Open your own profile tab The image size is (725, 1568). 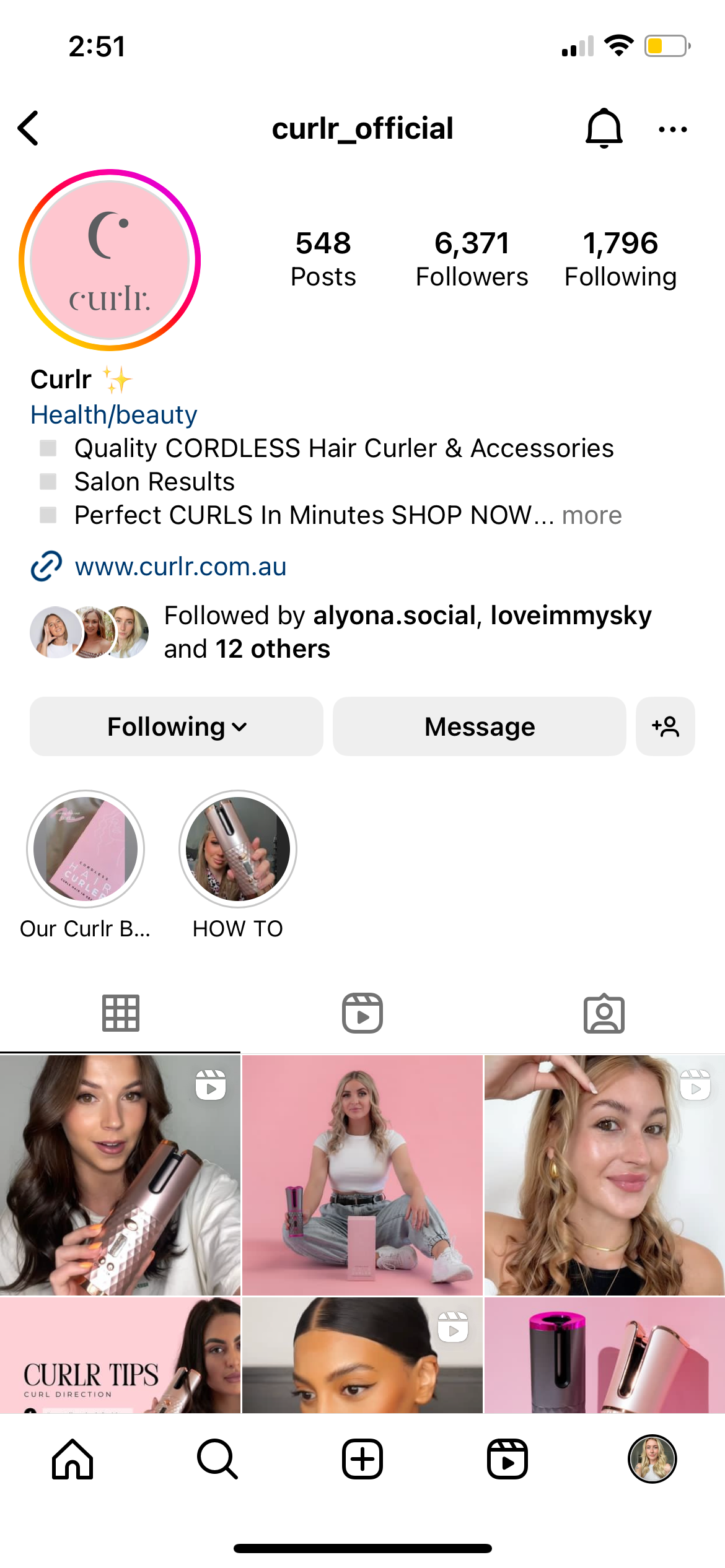652,1460
